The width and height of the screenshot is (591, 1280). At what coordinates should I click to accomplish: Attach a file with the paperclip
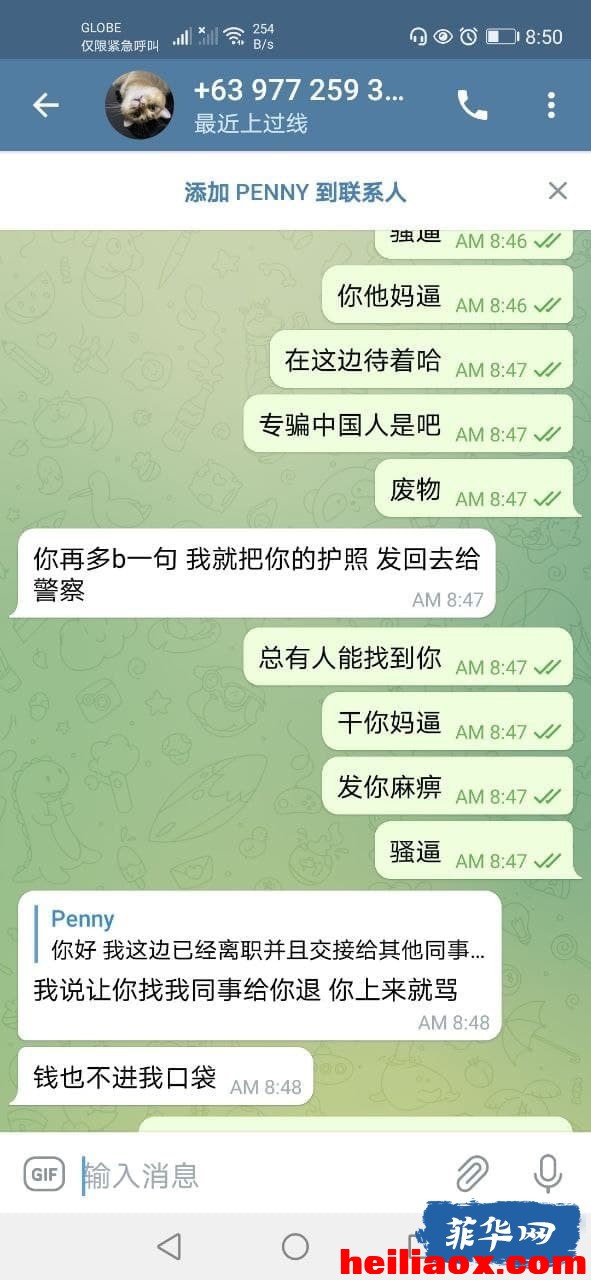coord(472,1173)
